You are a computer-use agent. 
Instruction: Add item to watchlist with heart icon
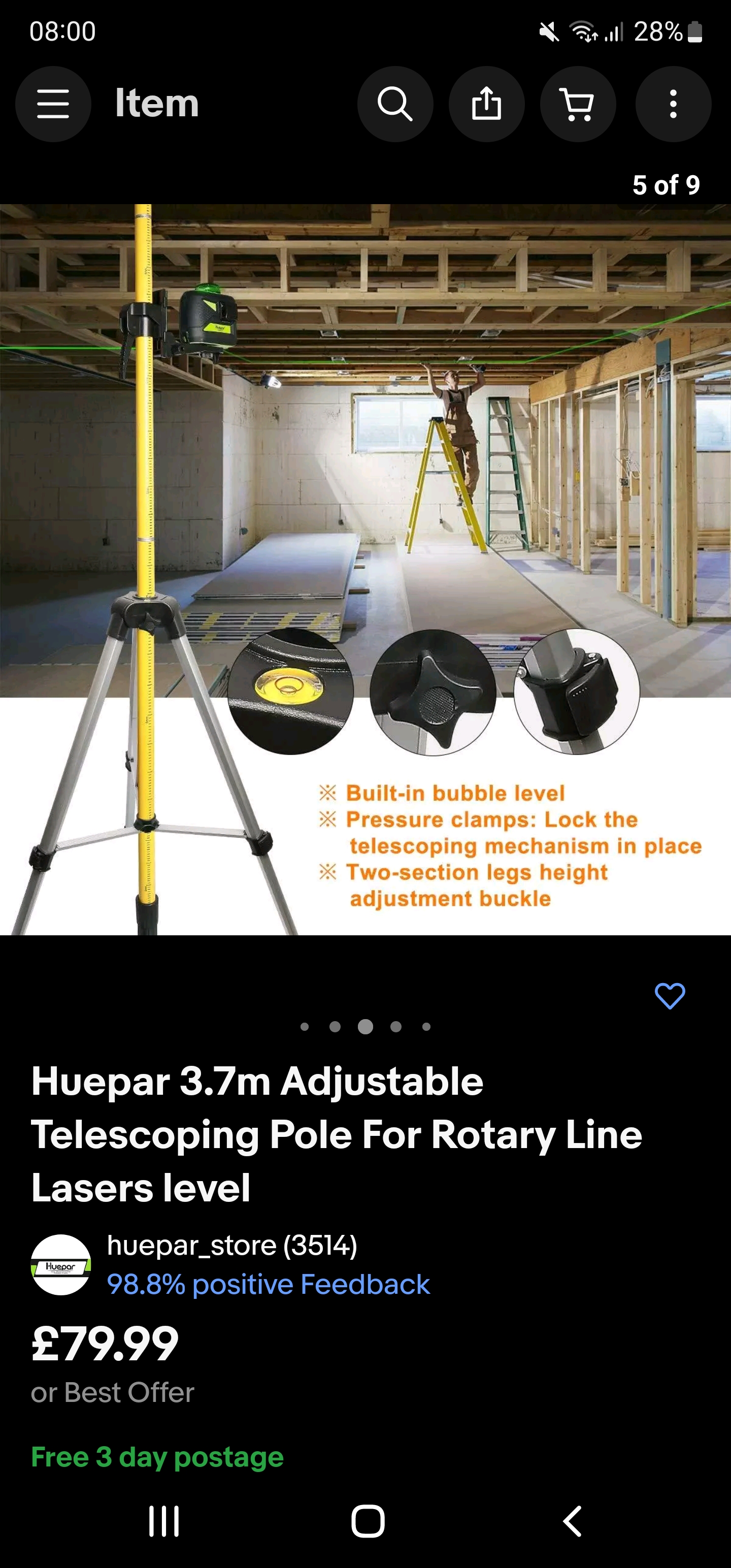pos(670,996)
